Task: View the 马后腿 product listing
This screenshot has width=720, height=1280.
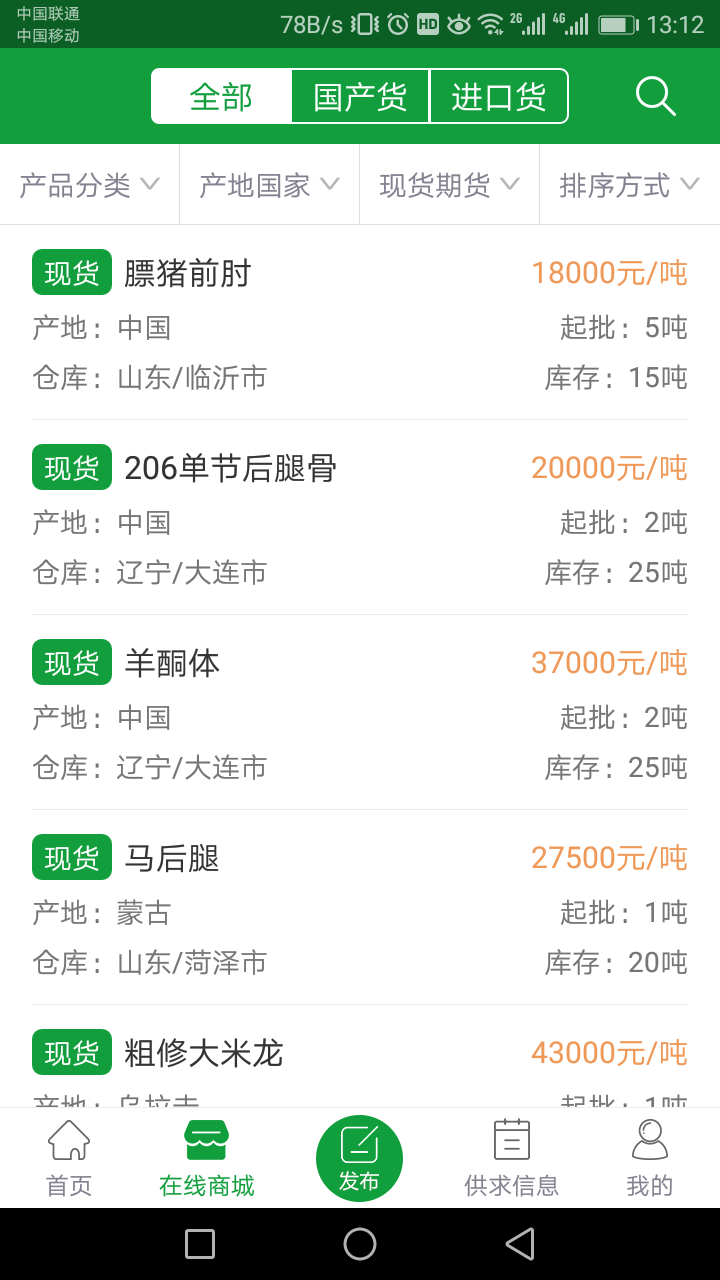Action: coord(360,907)
